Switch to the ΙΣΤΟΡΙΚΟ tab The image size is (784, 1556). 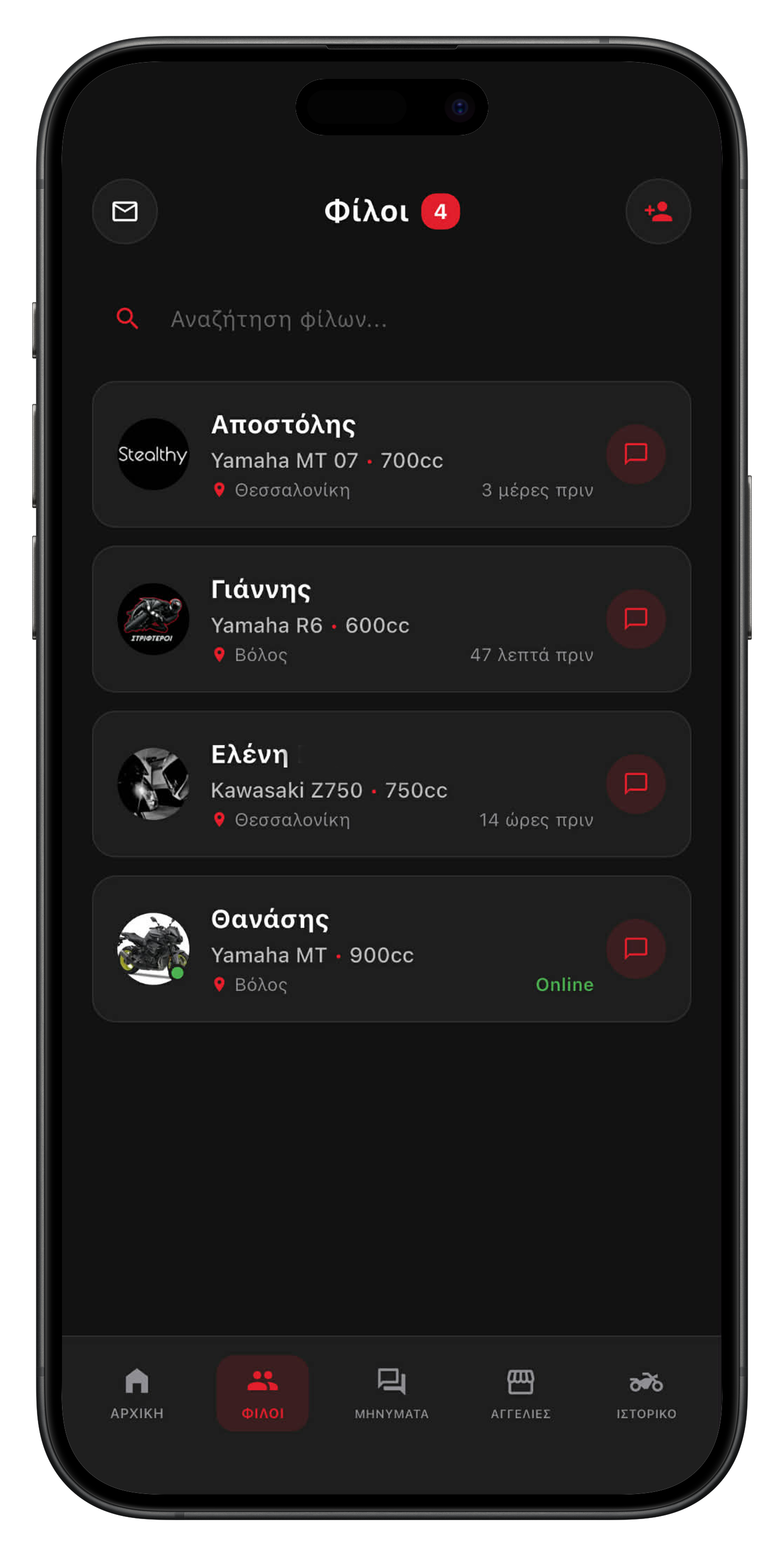click(x=646, y=1394)
